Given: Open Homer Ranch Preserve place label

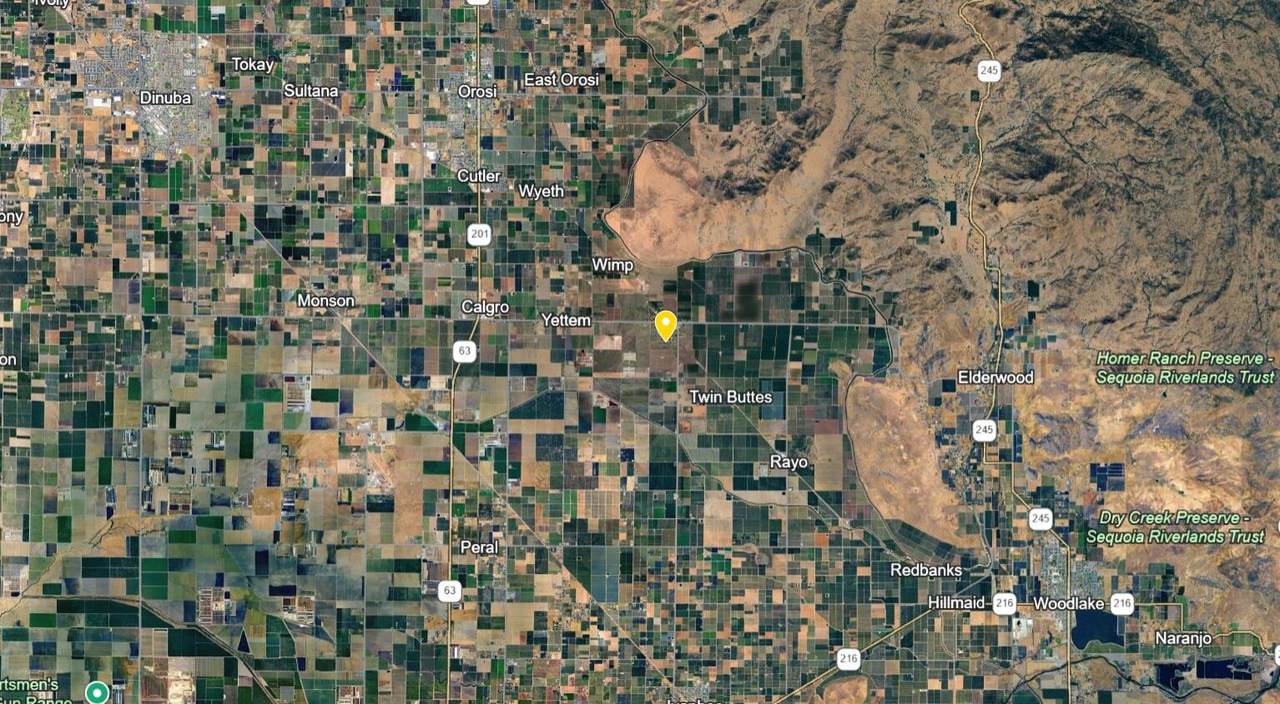Looking at the screenshot, I should pyautogui.click(x=1185, y=367).
